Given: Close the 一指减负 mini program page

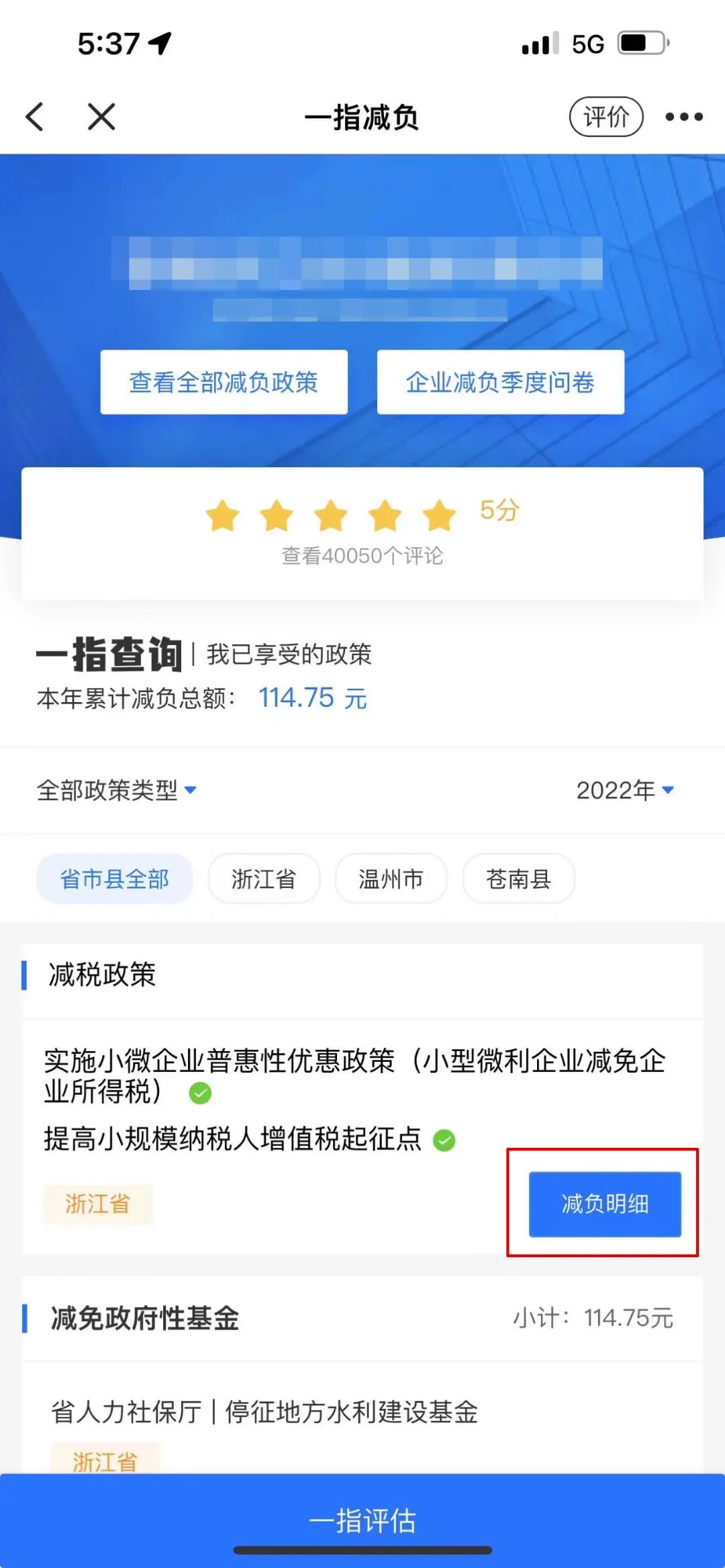Looking at the screenshot, I should click(101, 117).
